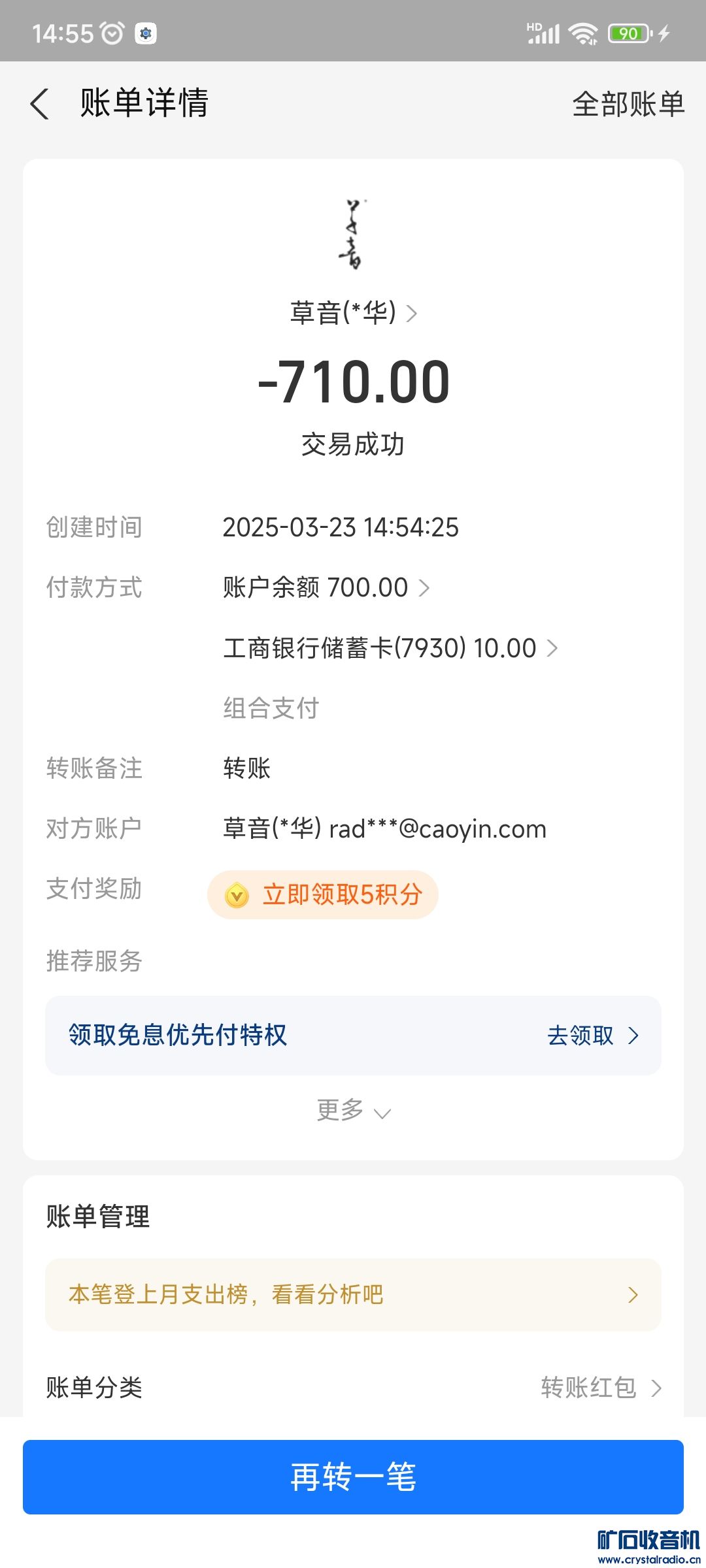Tap 再转一笔 to transfer again
The width and height of the screenshot is (706, 1568).
point(353,1477)
